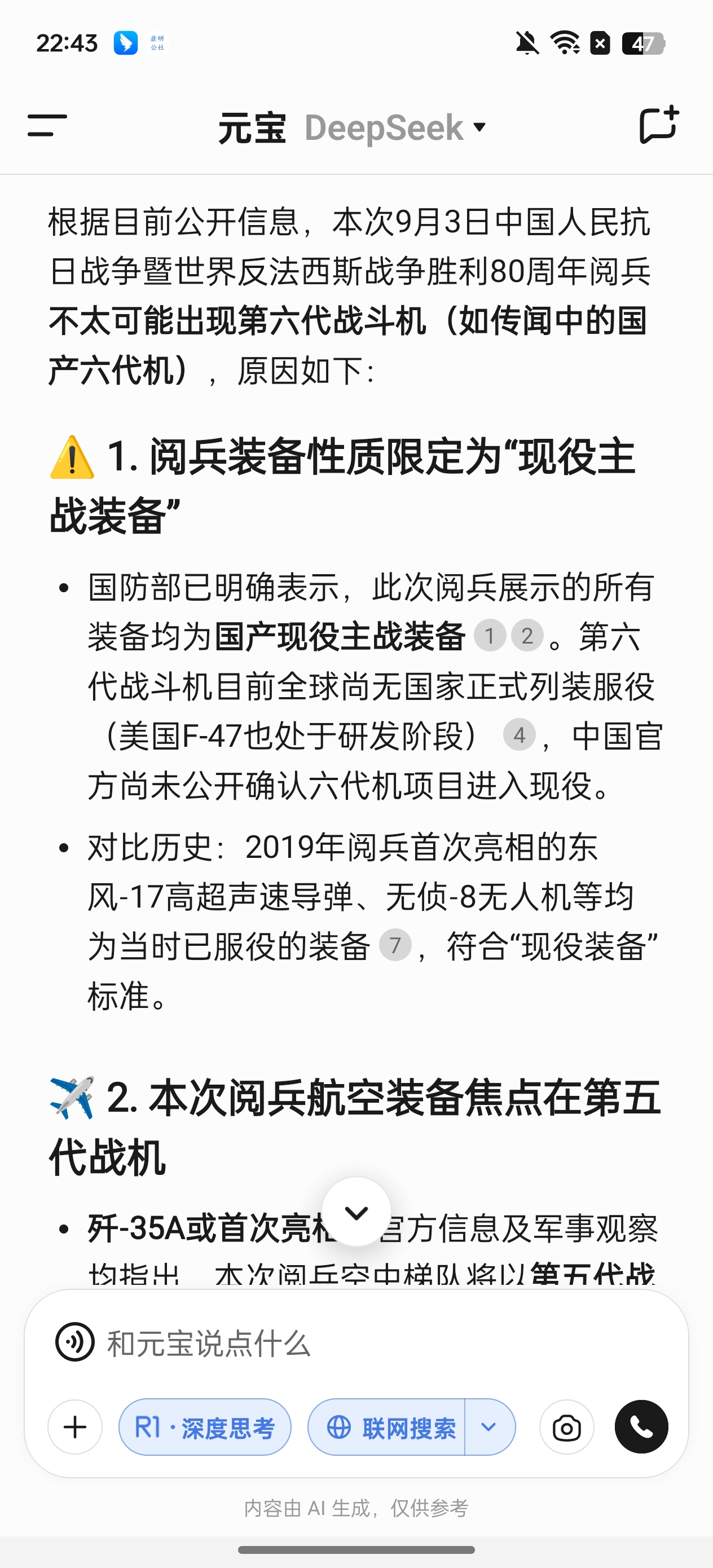This screenshot has width=713, height=1568.
Task: Toggle R1 深度思考 mode
Action: [x=205, y=1428]
